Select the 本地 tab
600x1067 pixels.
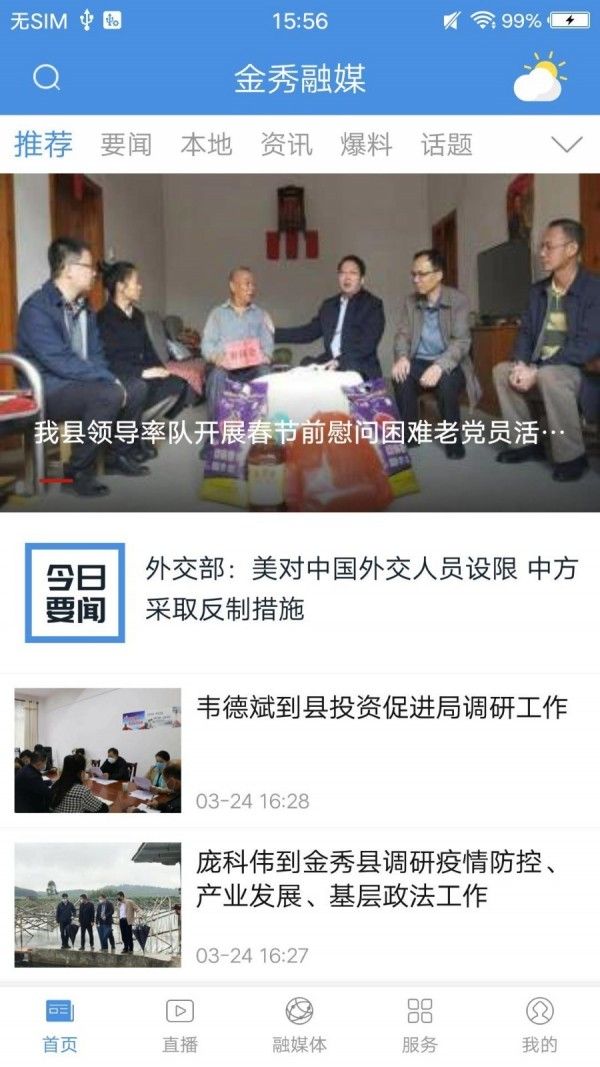point(206,145)
